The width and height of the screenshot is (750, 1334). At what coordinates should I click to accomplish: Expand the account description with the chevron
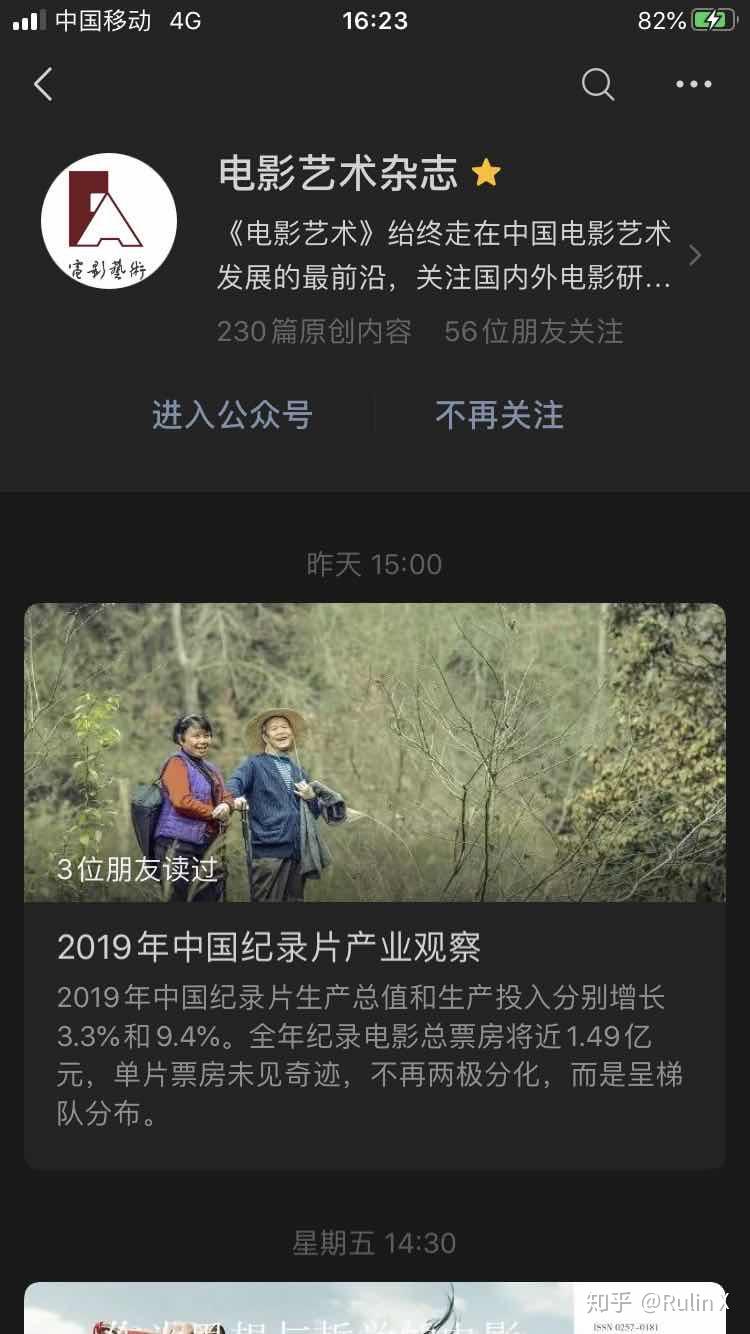click(694, 255)
